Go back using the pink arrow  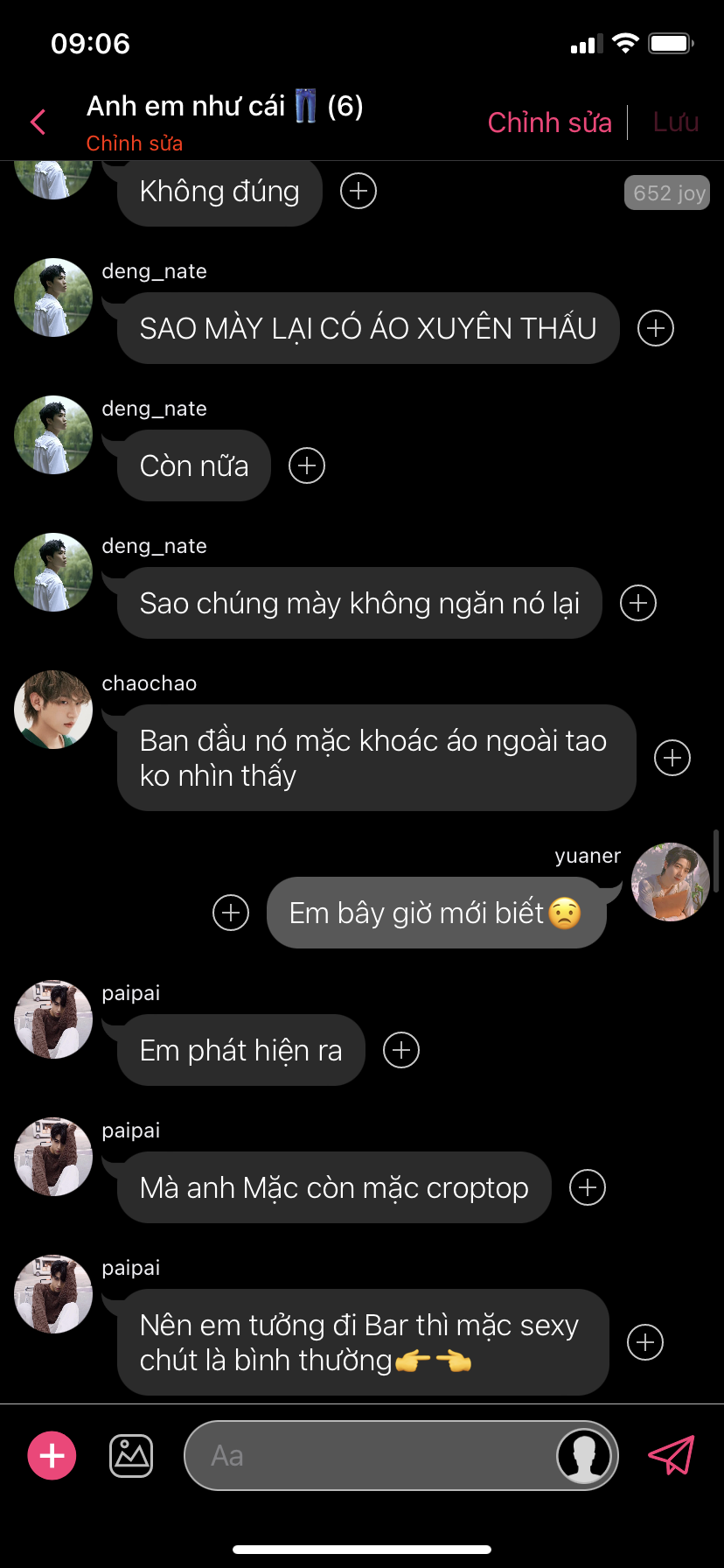(38, 122)
